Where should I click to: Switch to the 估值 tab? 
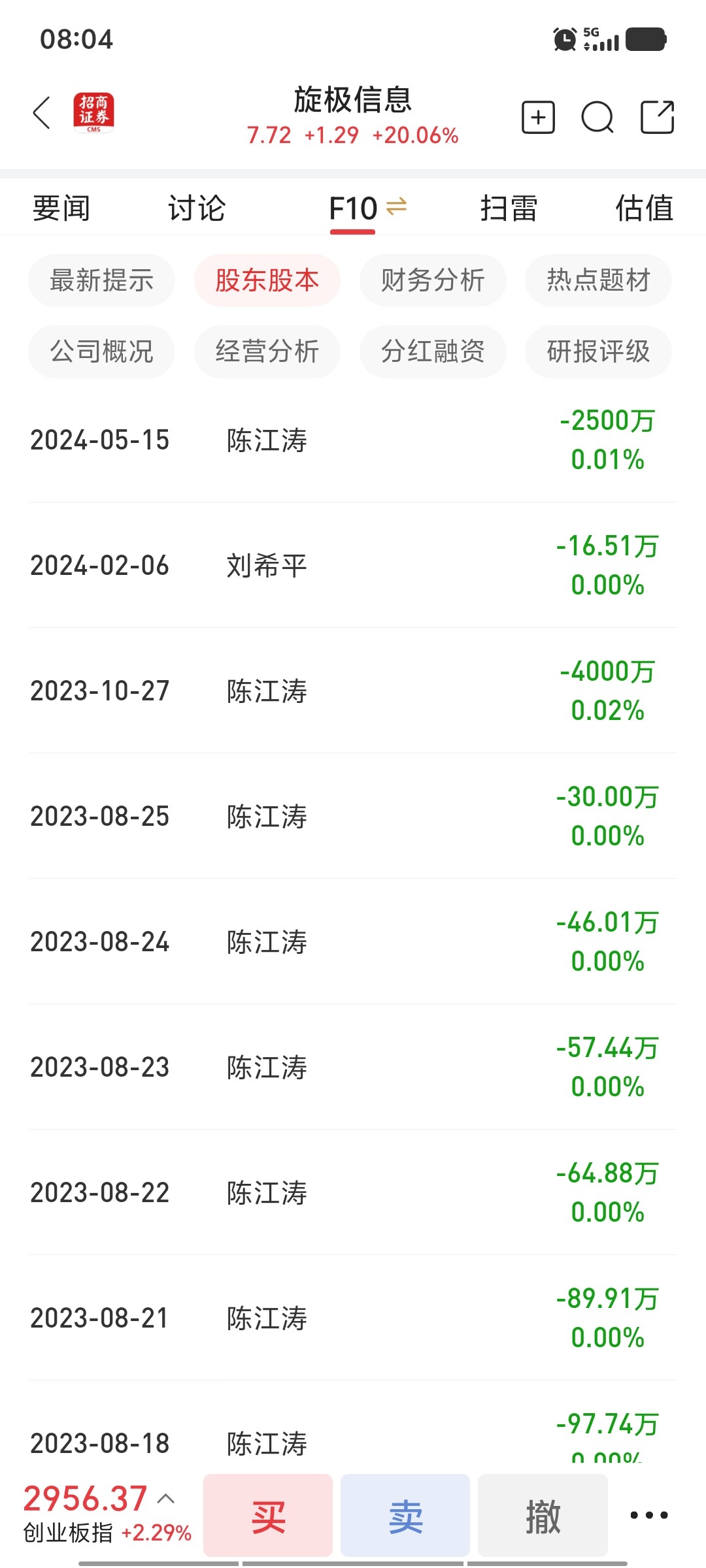click(645, 208)
